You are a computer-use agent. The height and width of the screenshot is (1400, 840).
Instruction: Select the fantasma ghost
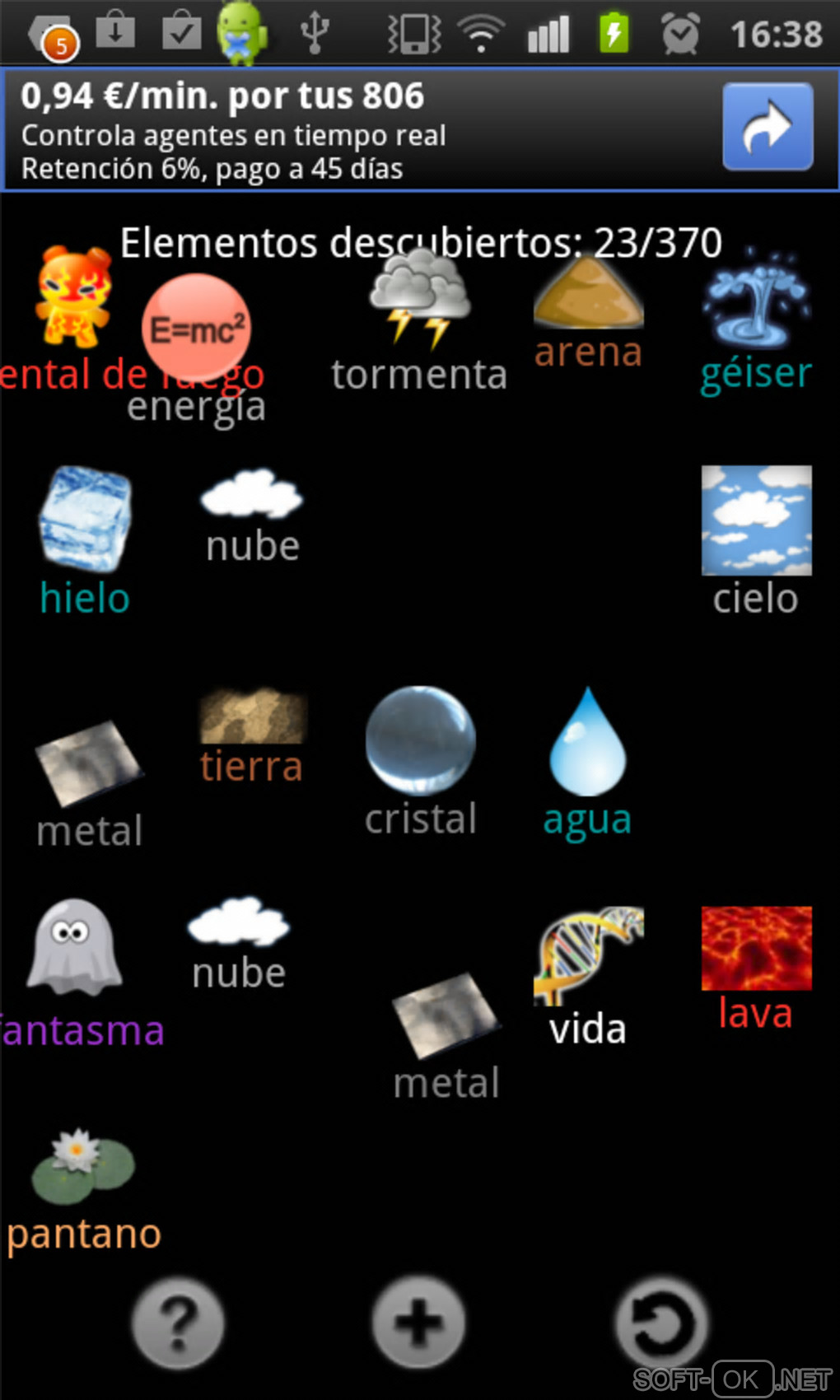coord(74,947)
